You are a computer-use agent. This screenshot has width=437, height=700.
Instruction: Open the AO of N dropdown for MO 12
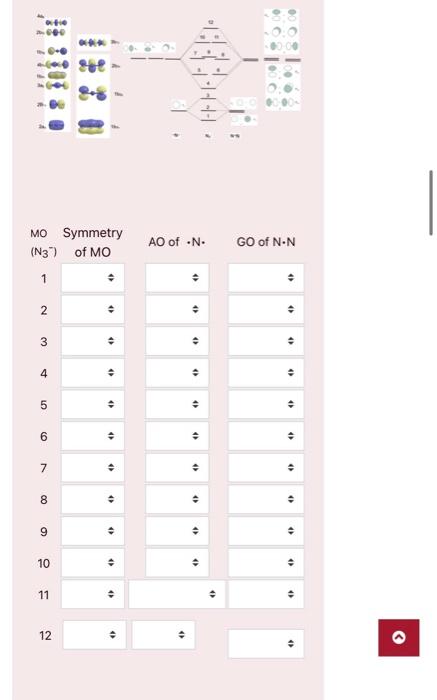(x=163, y=635)
